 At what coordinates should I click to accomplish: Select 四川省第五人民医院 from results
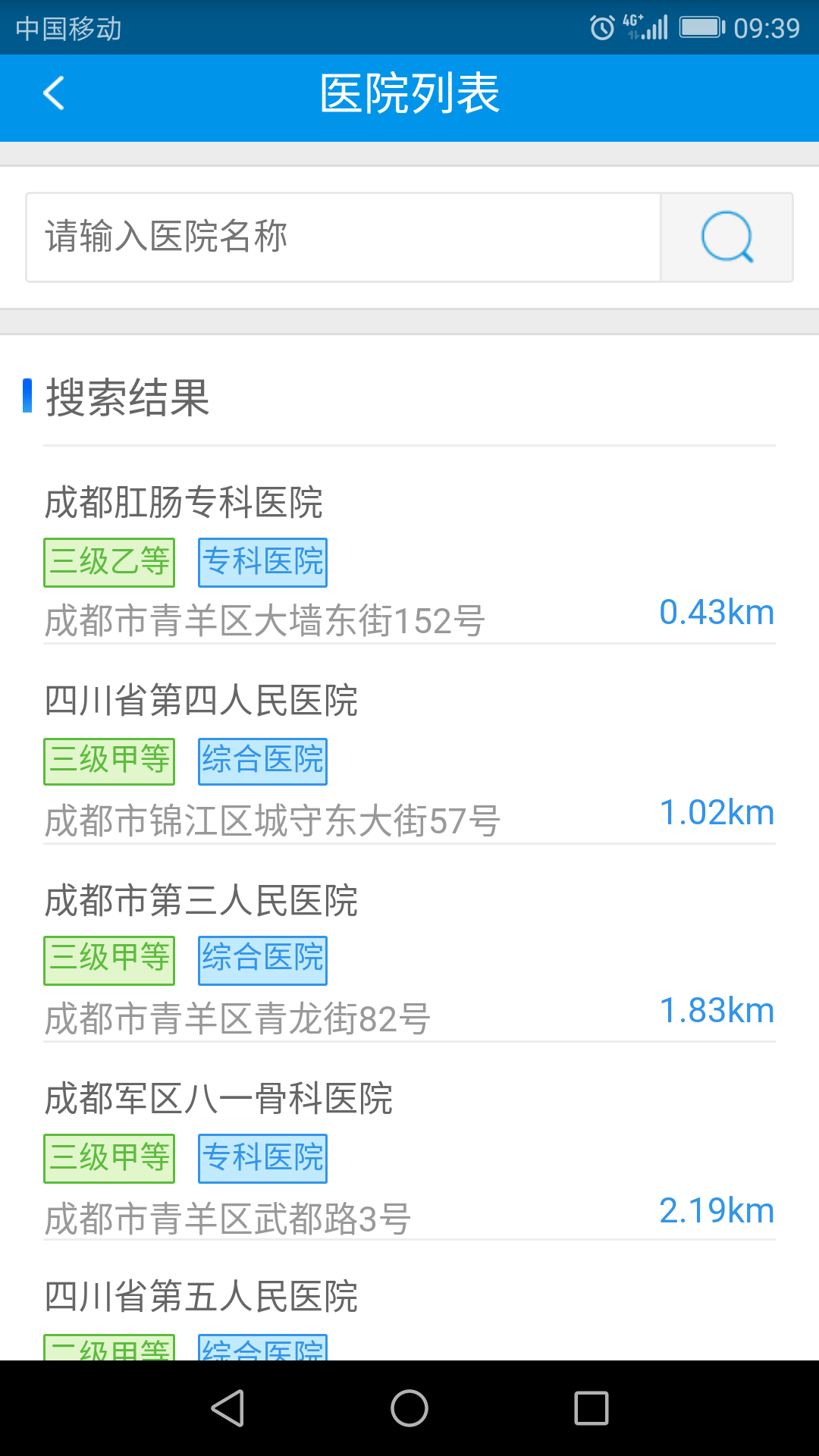pos(201,1298)
